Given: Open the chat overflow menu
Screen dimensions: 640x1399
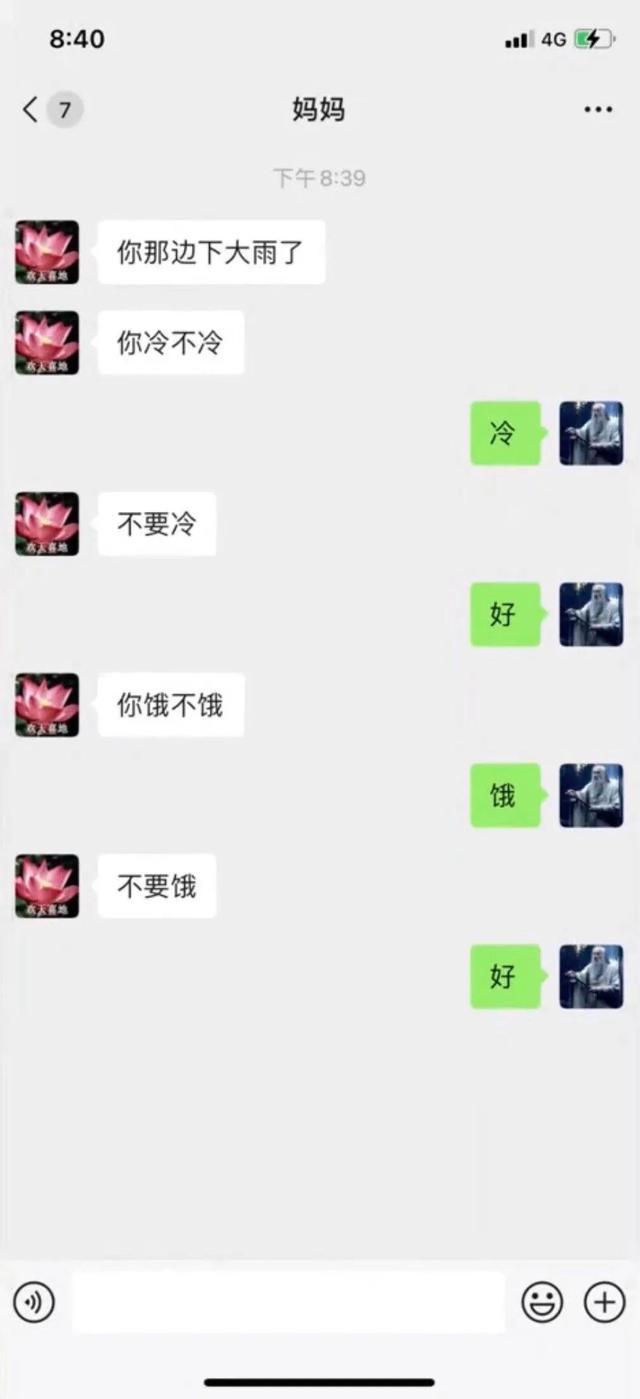Looking at the screenshot, I should click(598, 109).
